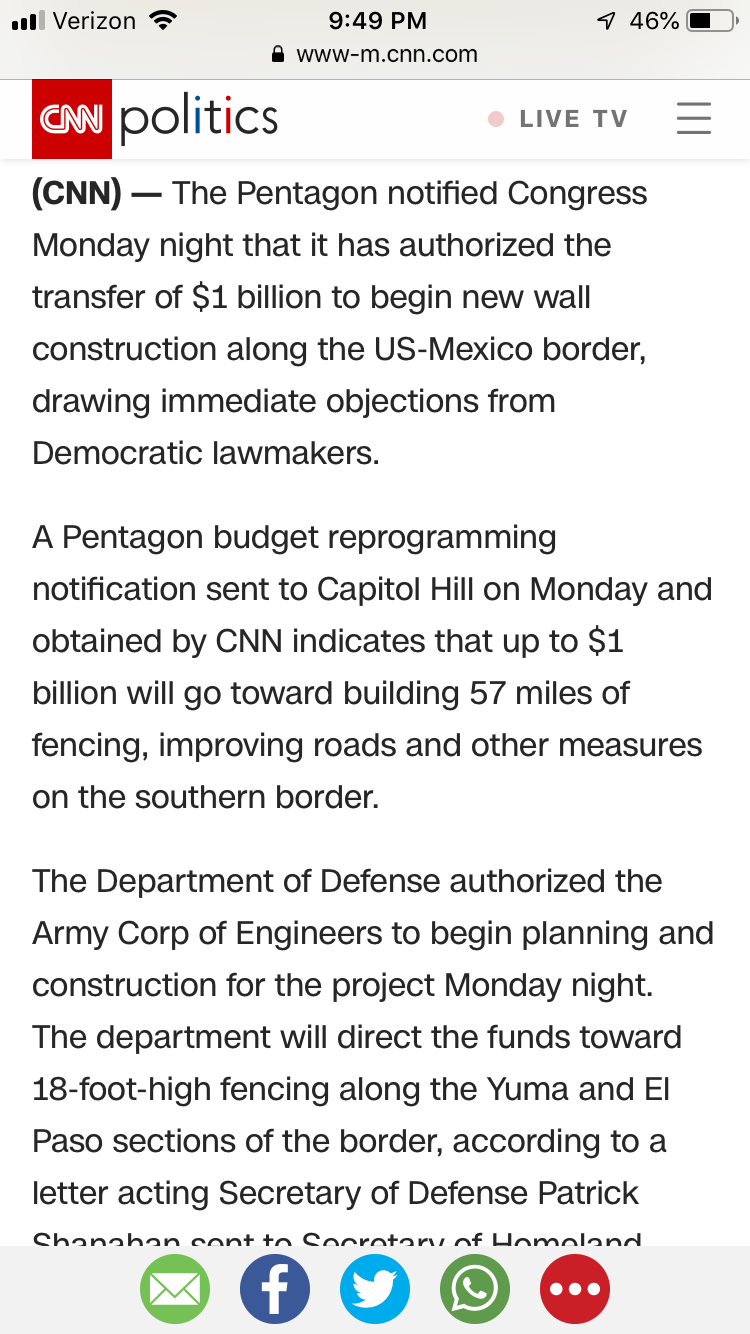Share the article via WhatsApp
Image resolution: width=750 pixels, height=1334 pixels.
[x=475, y=1289]
